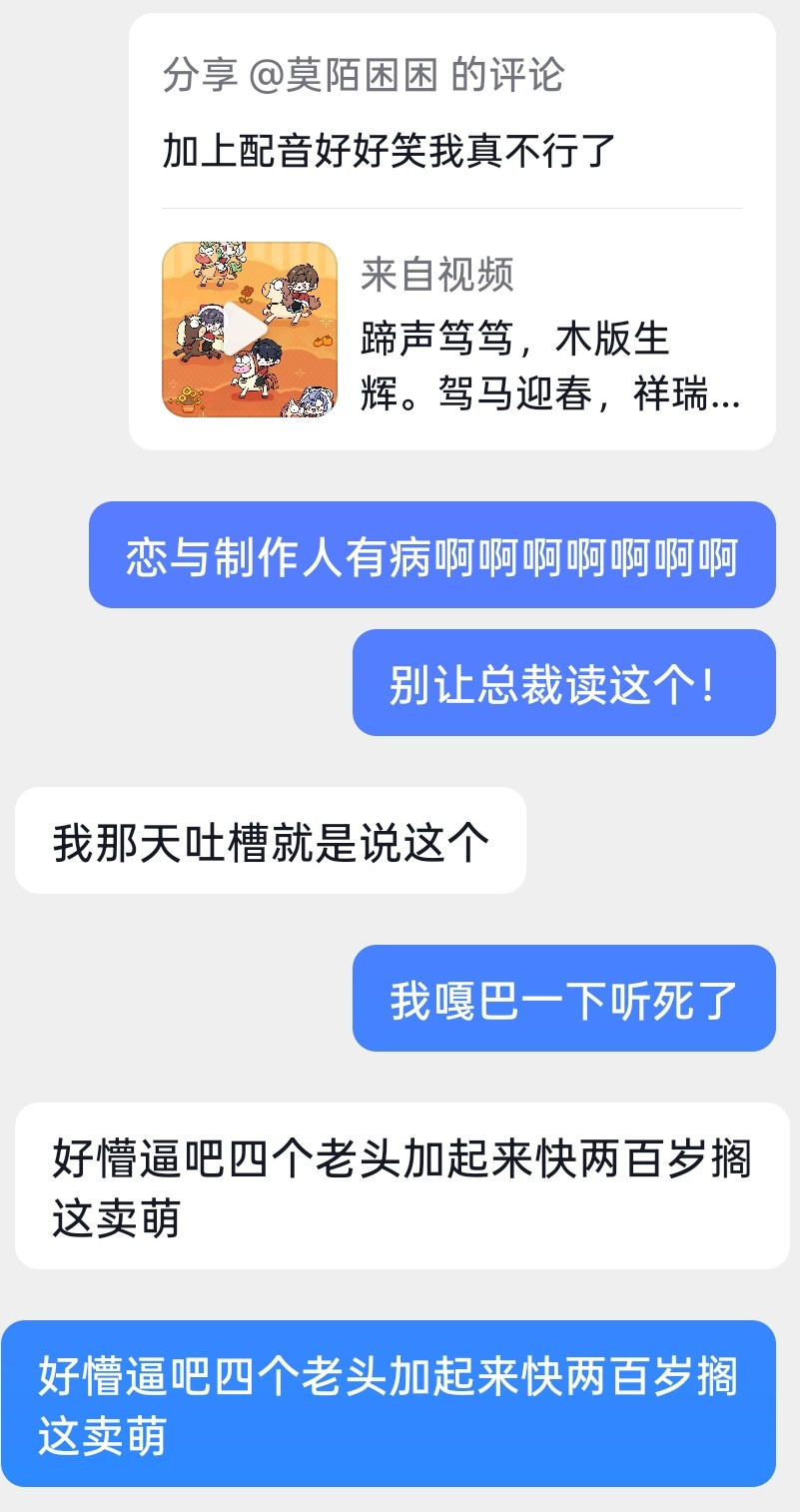Tap the blue bubble mentioning 恋与制作人
The height and width of the screenshot is (1512, 800).
pyautogui.click(x=429, y=555)
